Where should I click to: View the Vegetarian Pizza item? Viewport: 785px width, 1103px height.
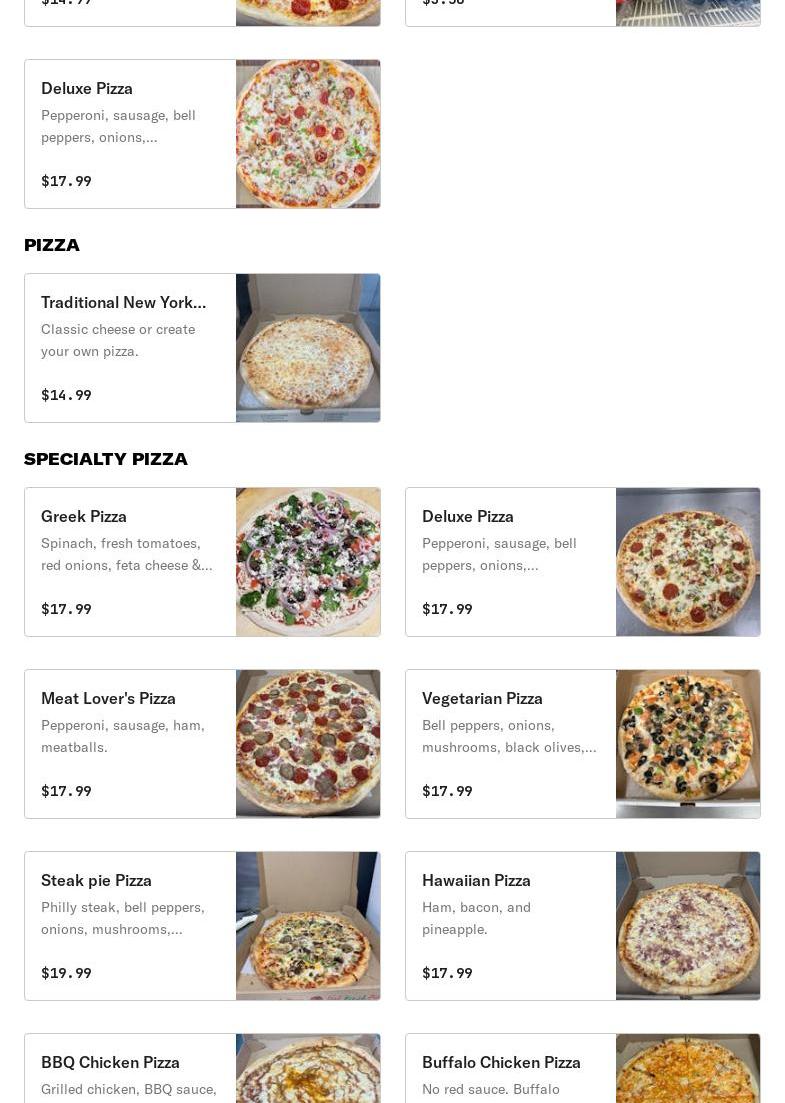click(582, 744)
